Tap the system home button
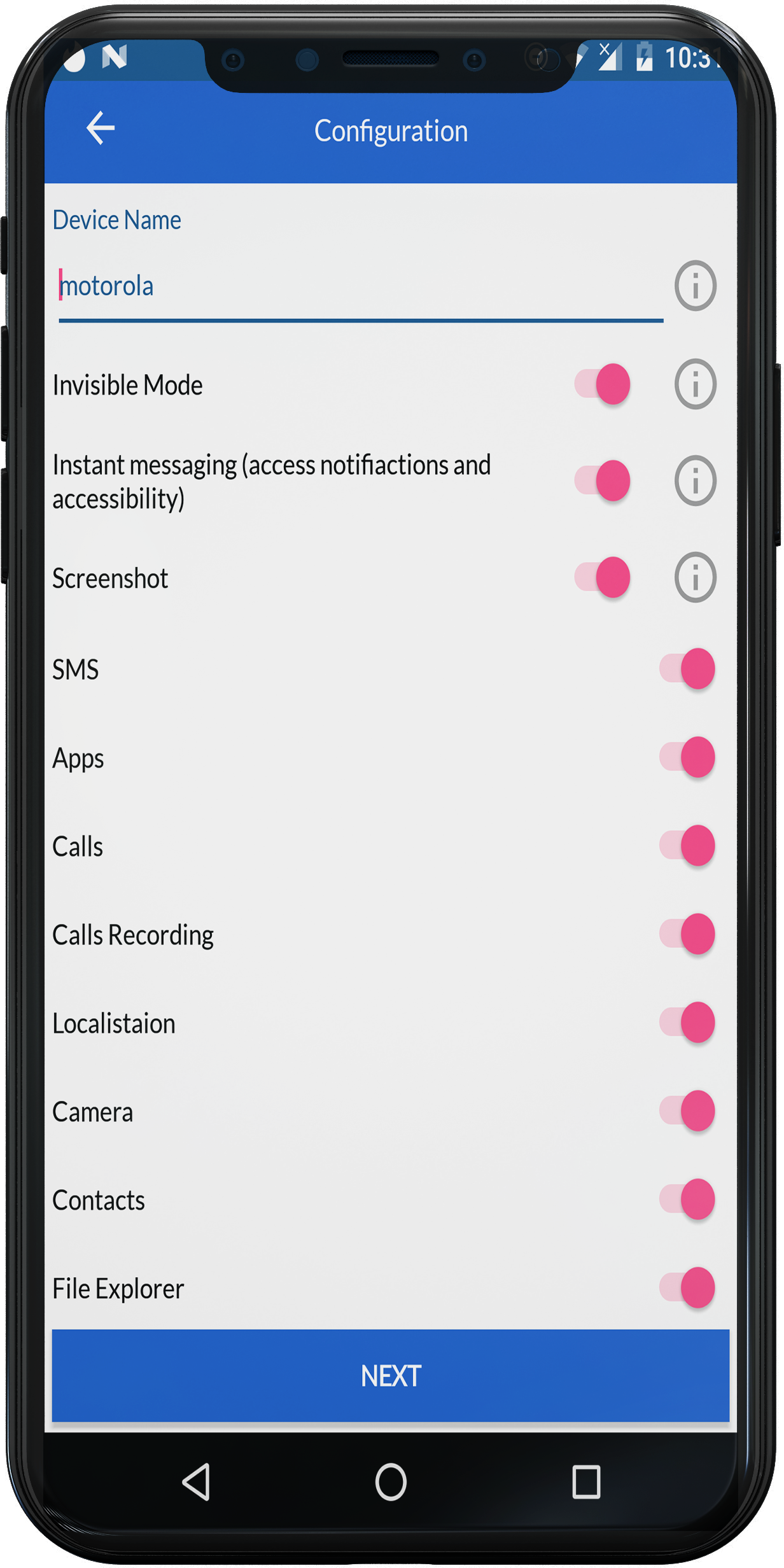This screenshot has height=1568, width=784. [391, 1483]
